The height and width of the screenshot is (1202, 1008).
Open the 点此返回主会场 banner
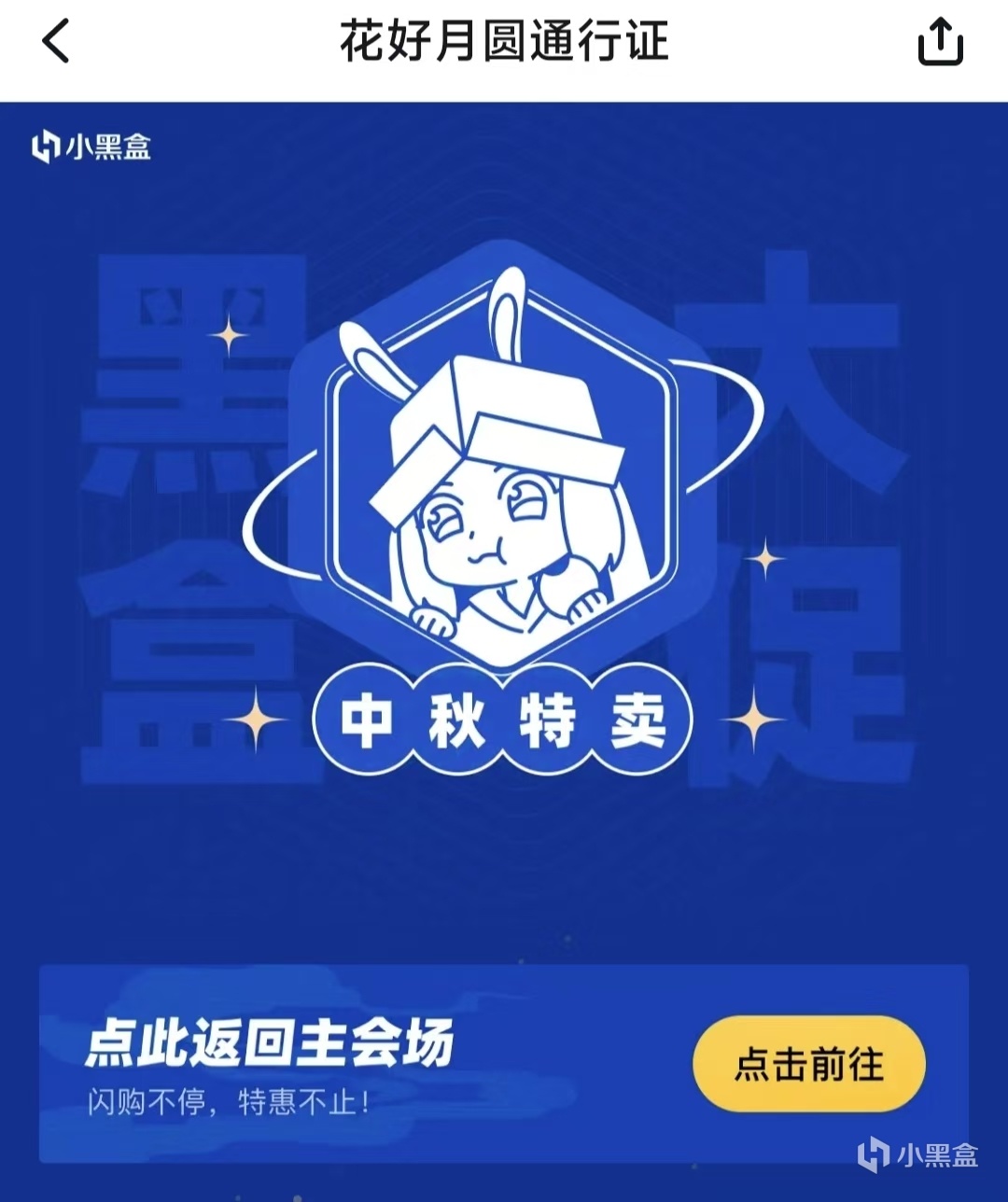pyautogui.click(x=504, y=1064)
